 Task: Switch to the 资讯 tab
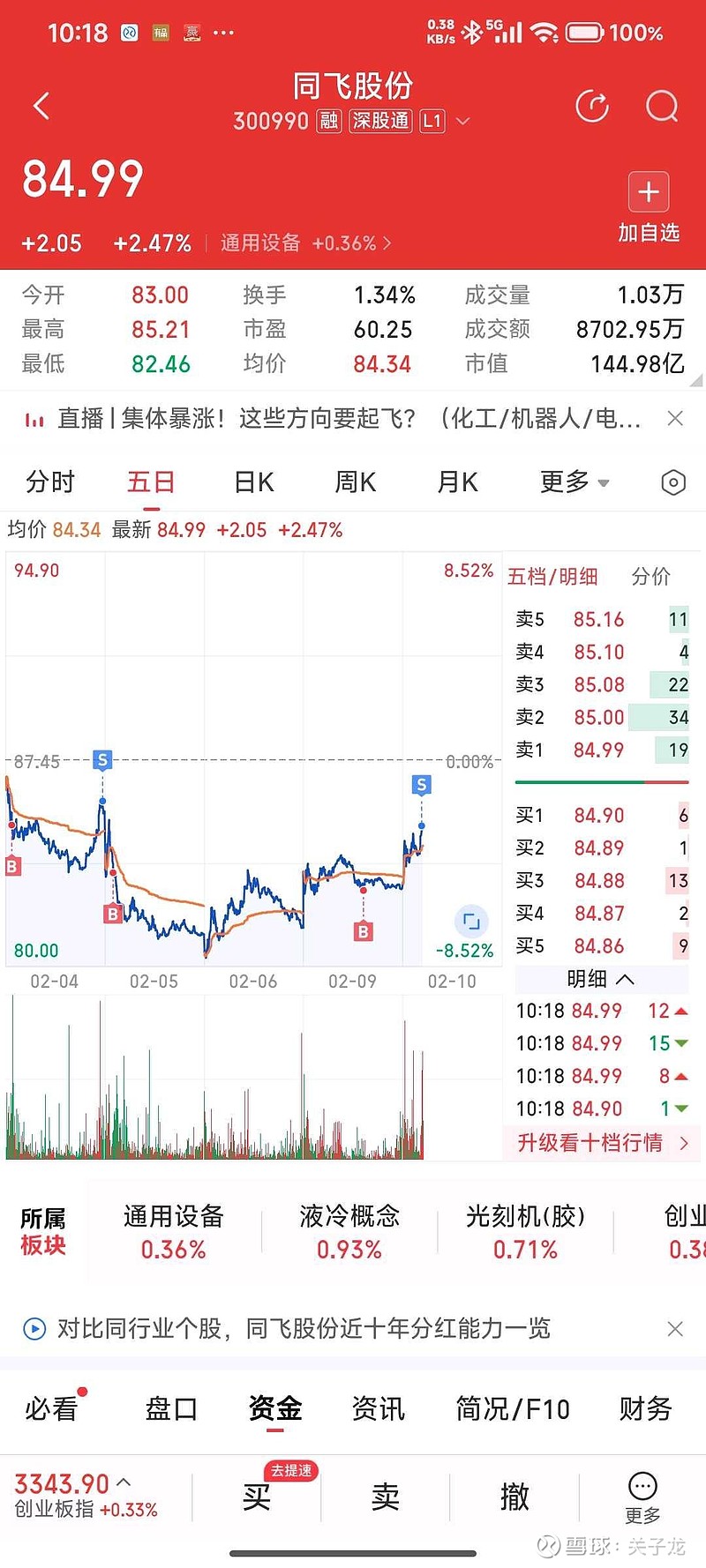tap(377, 1410)
